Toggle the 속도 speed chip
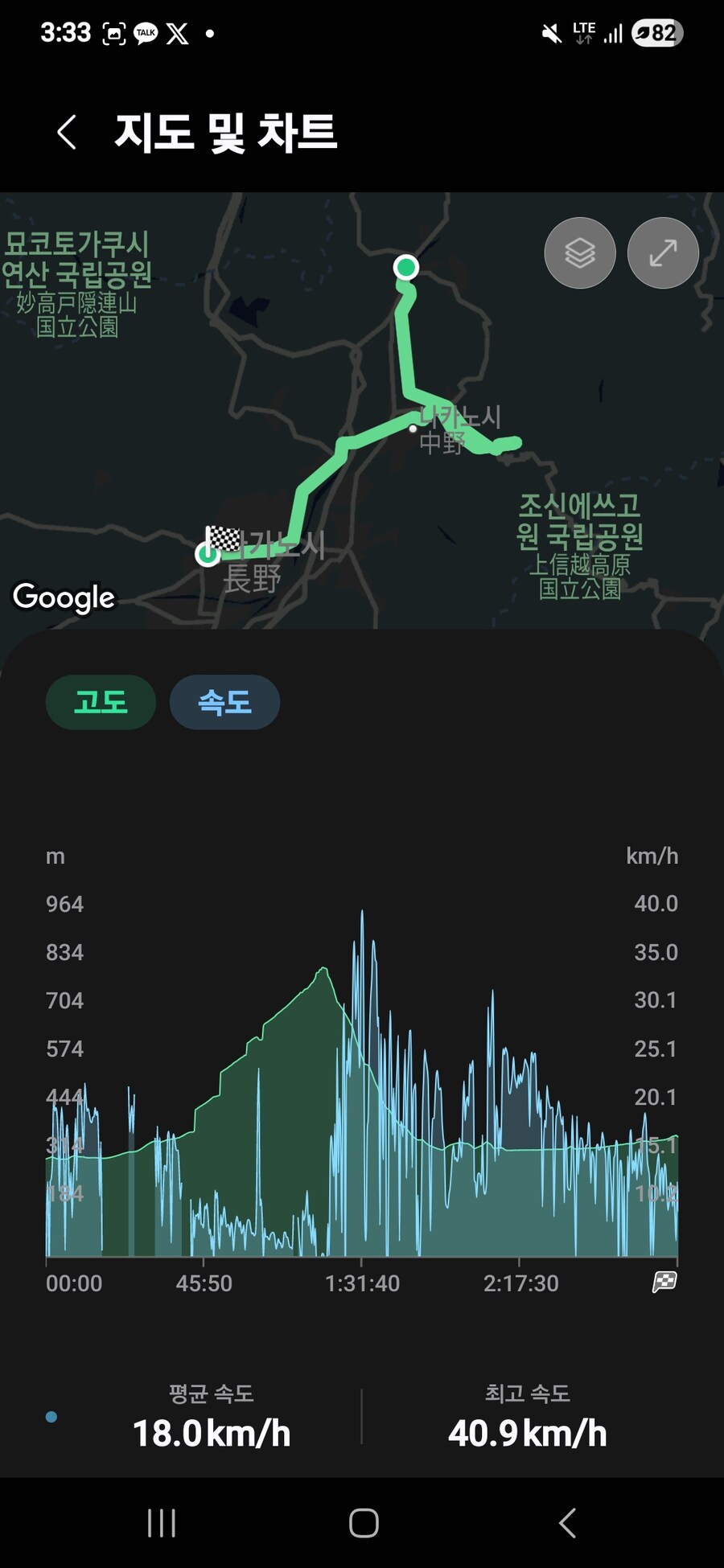The image size is (724, 1568). click(224, 702)
